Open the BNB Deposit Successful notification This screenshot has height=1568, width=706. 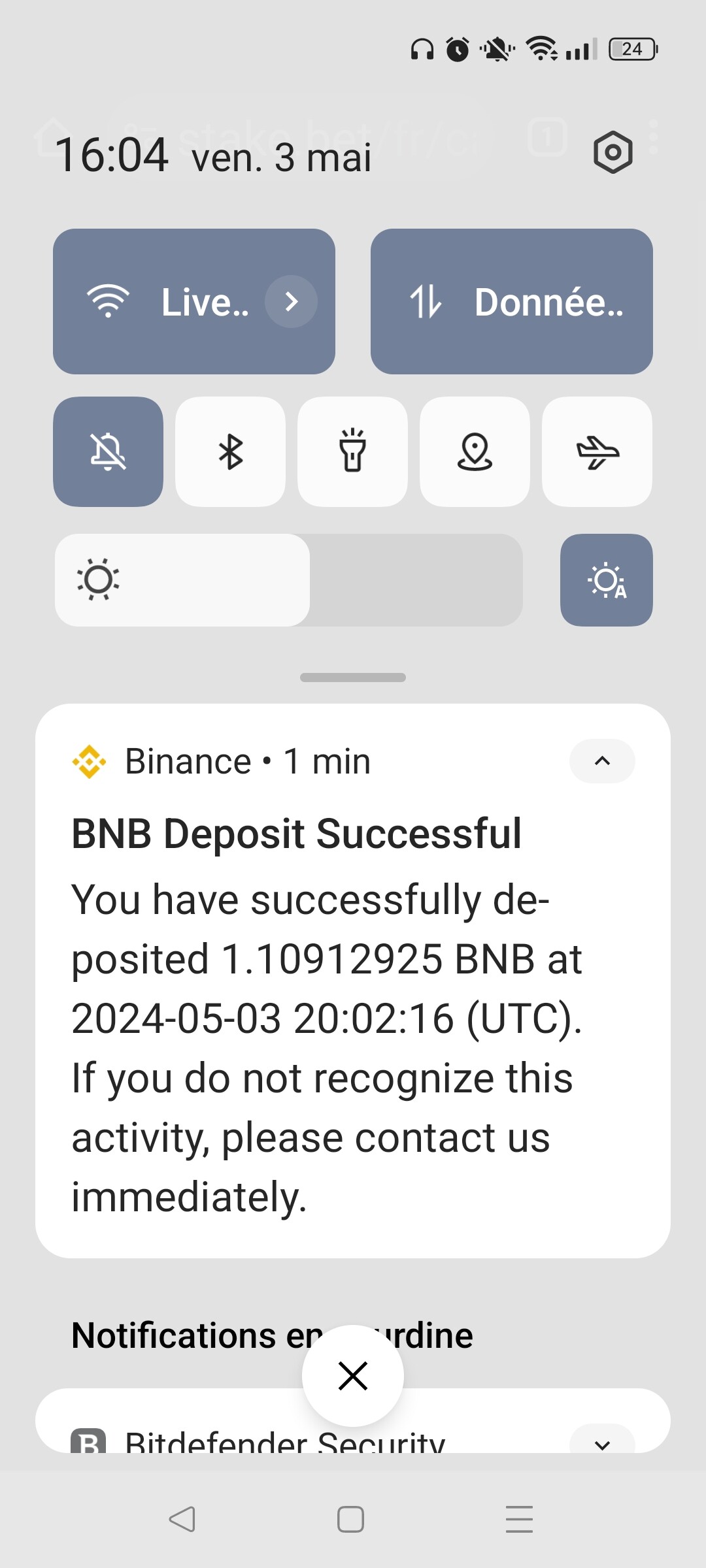click(353, 981)
